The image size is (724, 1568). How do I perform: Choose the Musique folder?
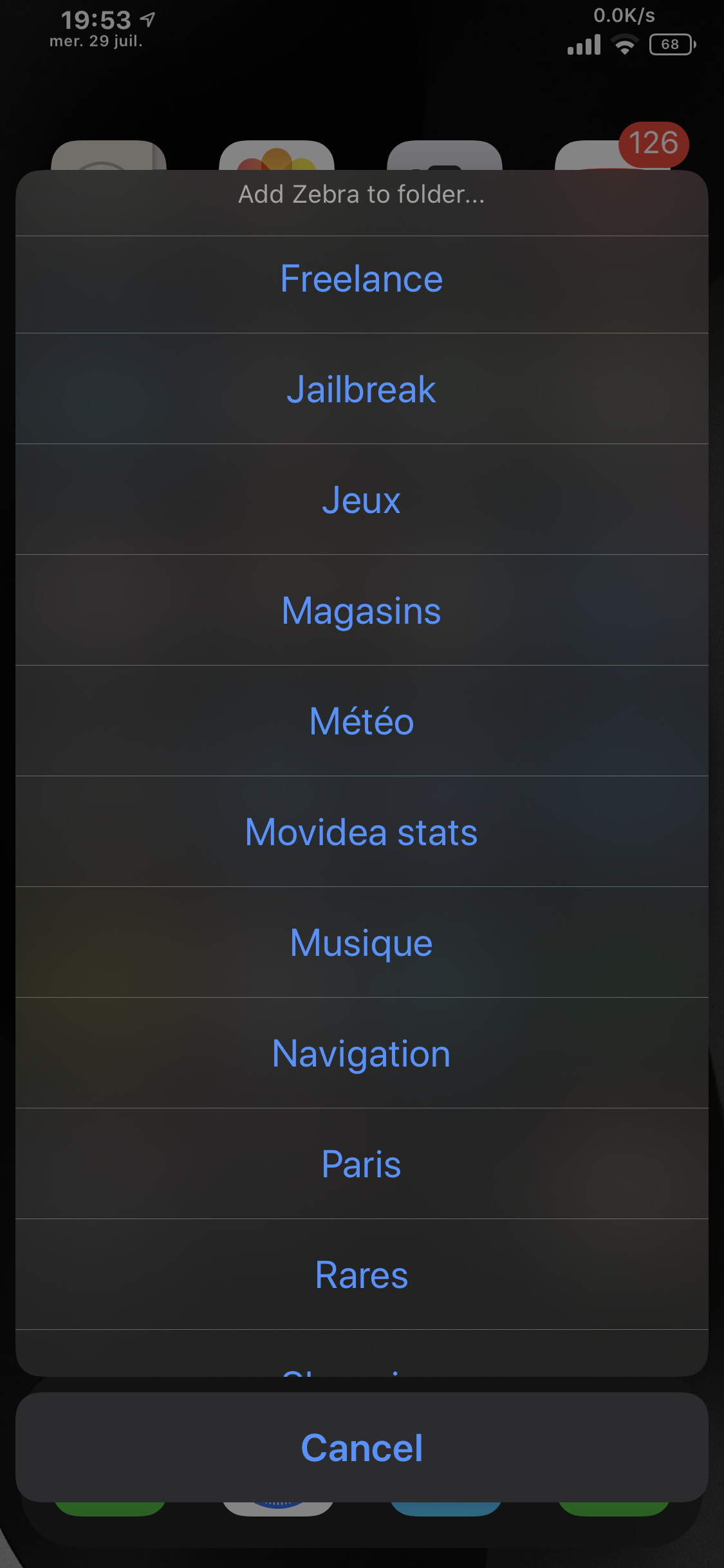pyautogui.click(x=362, y=942)
